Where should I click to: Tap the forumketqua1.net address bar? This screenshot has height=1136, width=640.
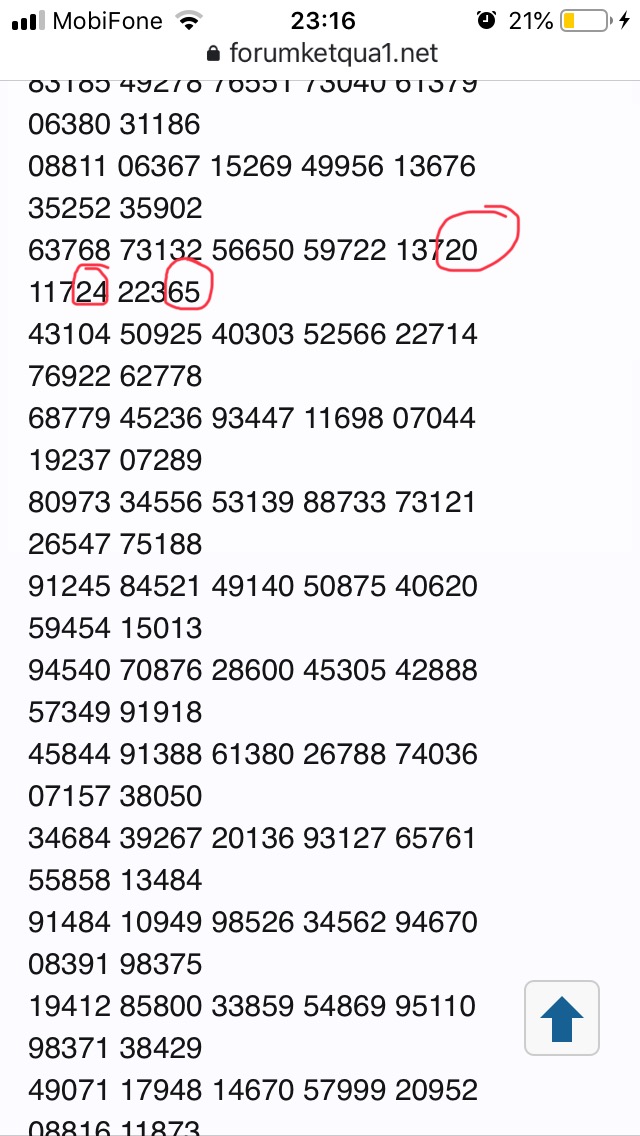click(320, 53)
